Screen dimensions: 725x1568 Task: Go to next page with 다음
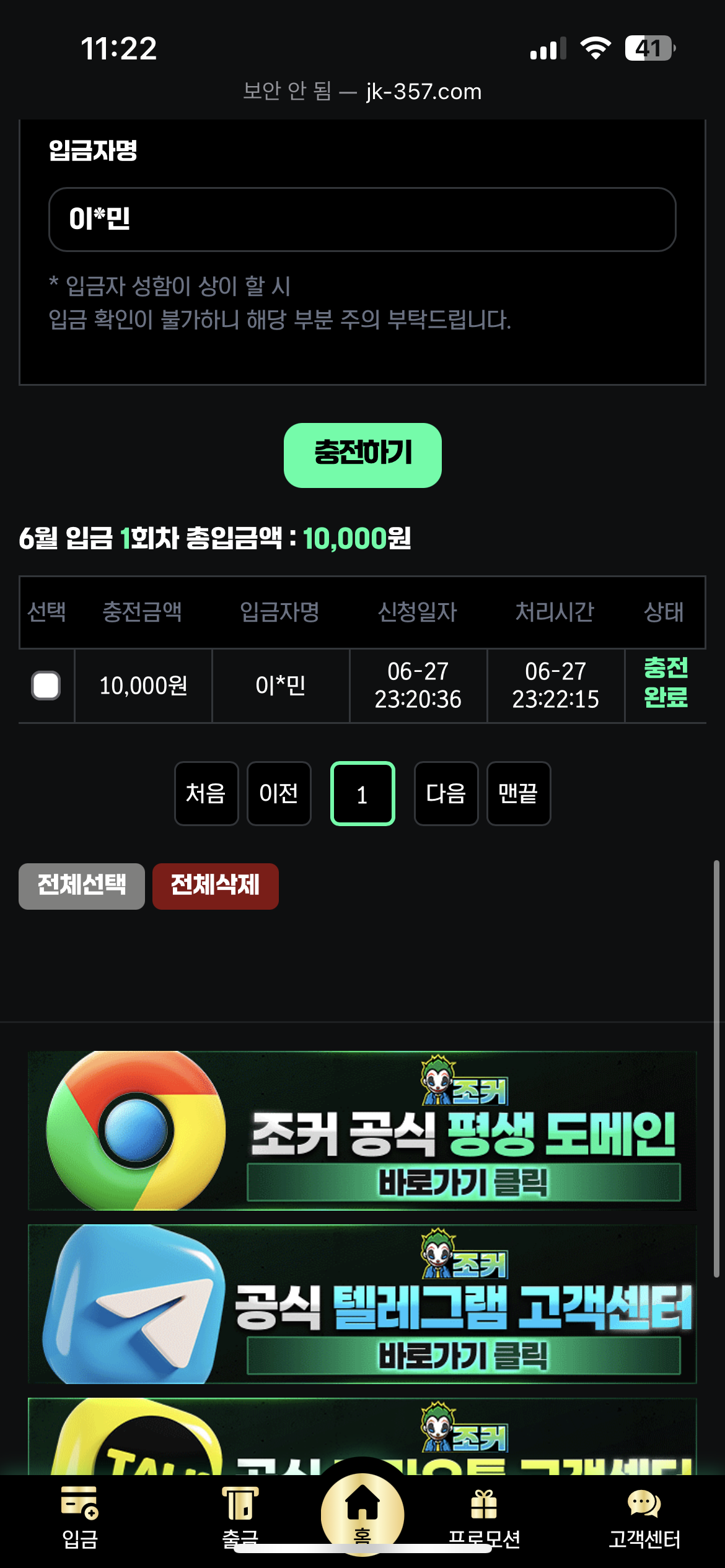[x=446, y=793]
